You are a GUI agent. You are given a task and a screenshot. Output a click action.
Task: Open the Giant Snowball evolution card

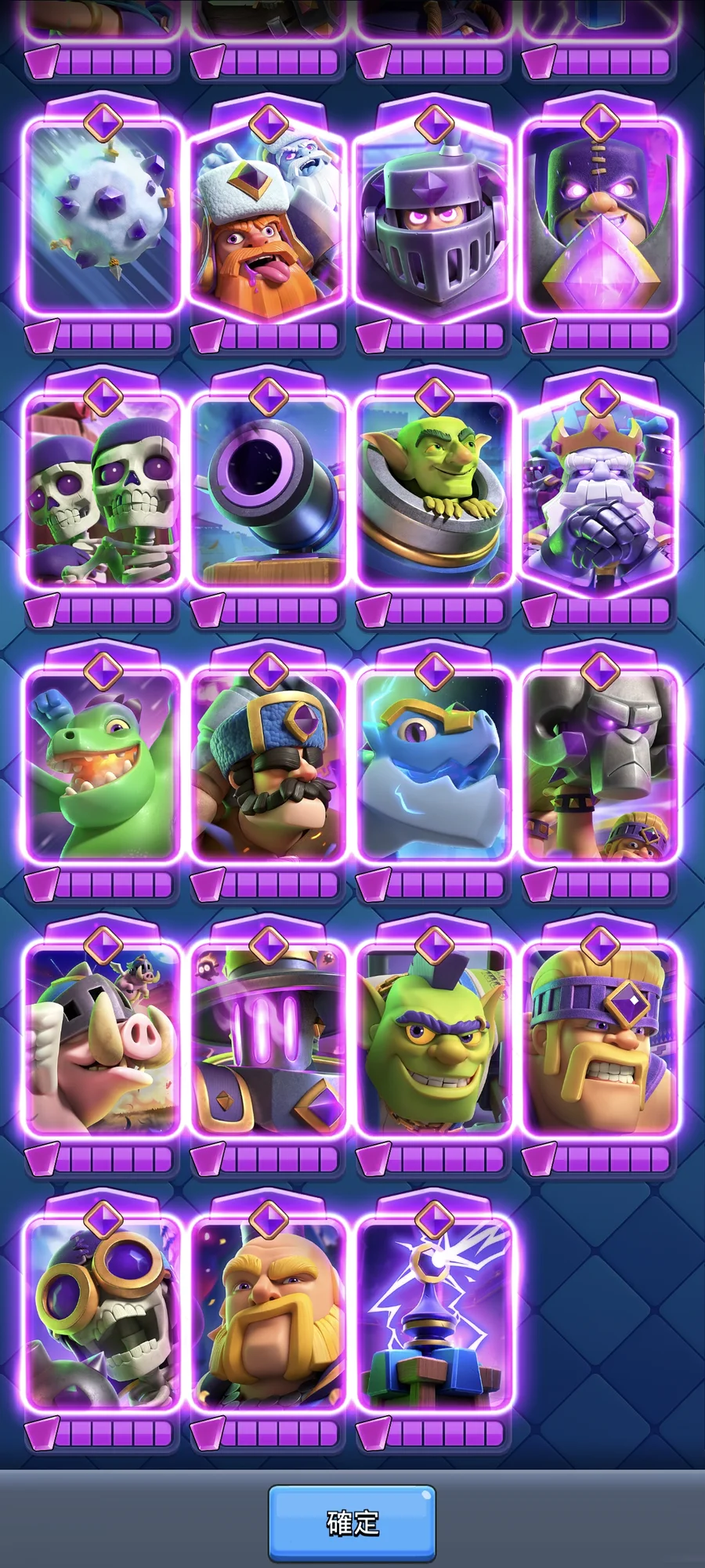[x=103, y=215]
